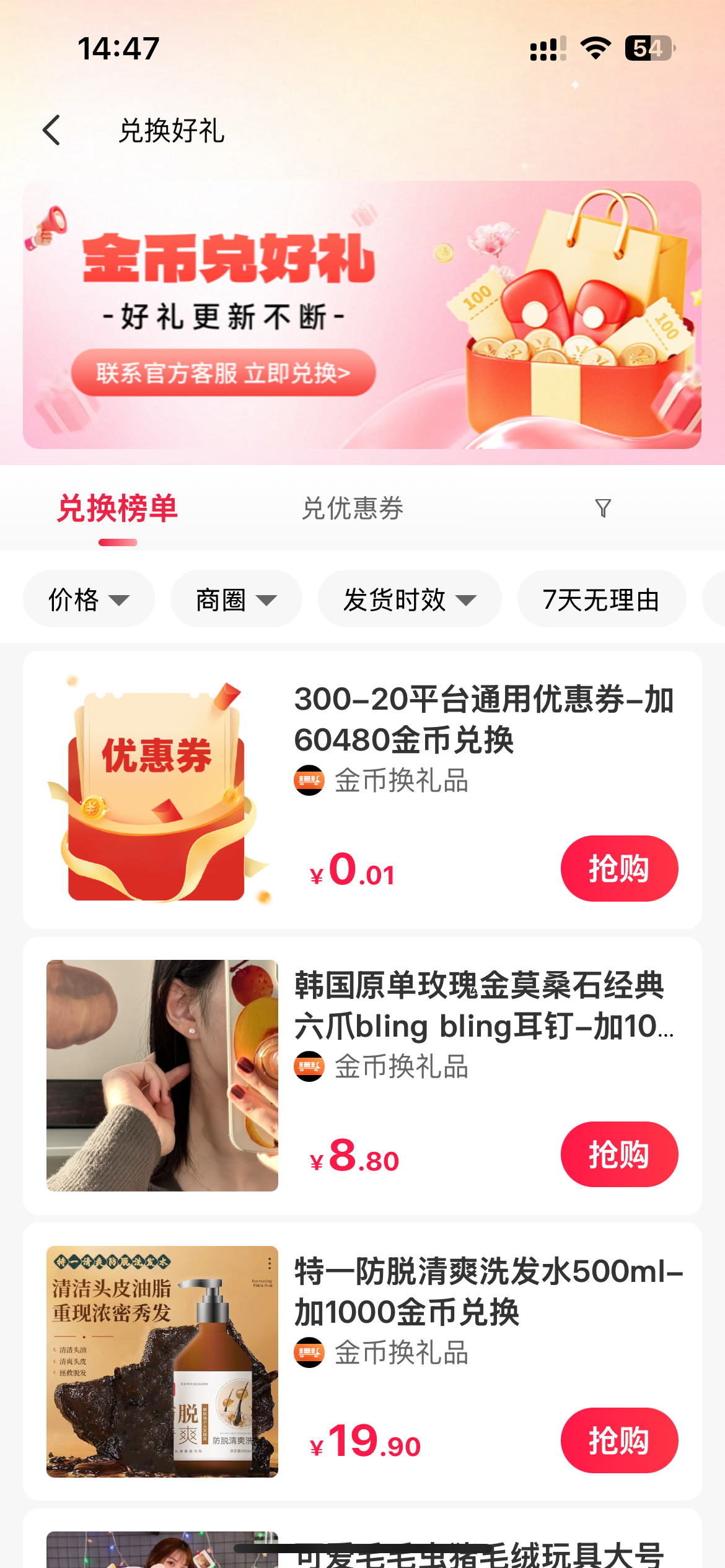The height and width of the screenshot is (1568, 725).
Task: Open the 金币兑好礼 banner
Action: coord(362,315)
